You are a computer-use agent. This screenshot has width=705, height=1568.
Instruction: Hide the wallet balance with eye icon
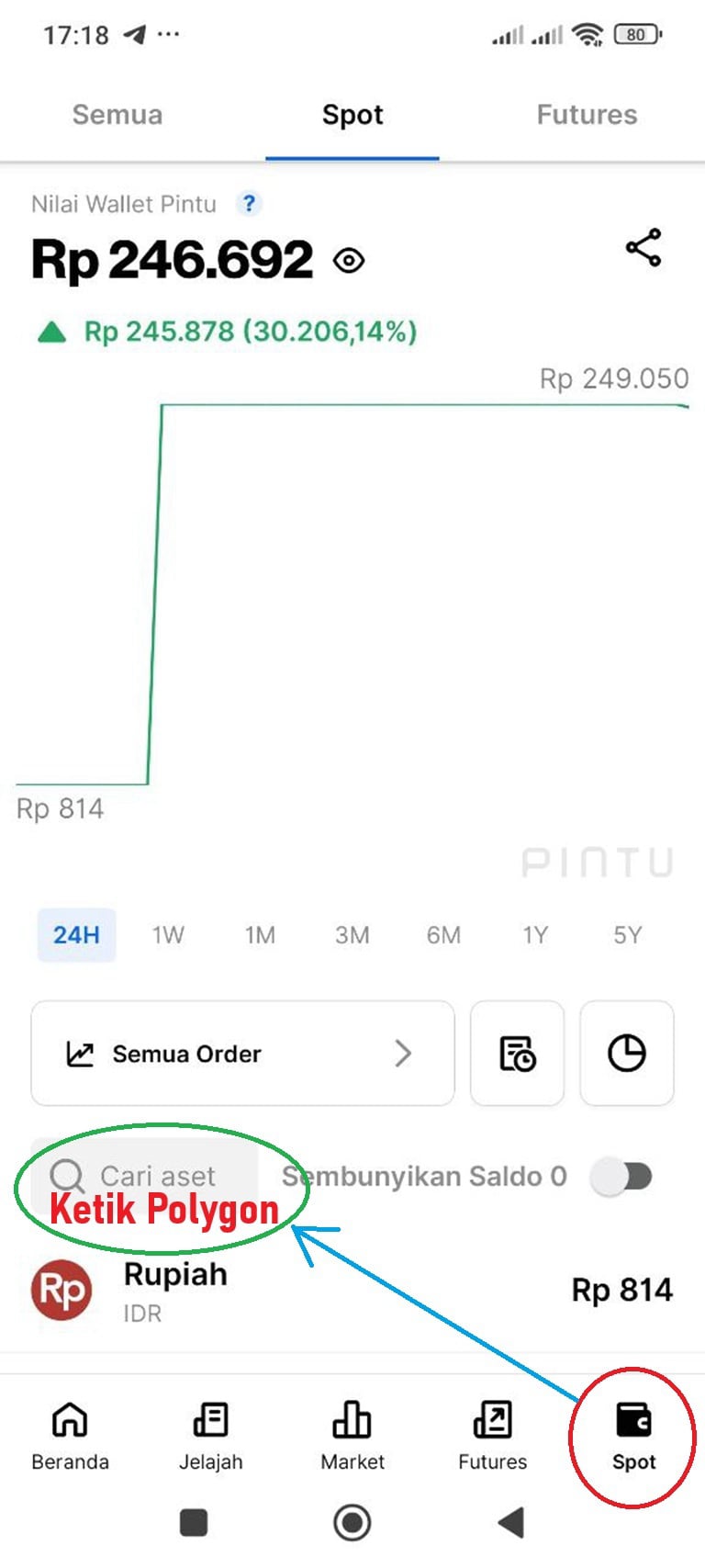(349, 262)
